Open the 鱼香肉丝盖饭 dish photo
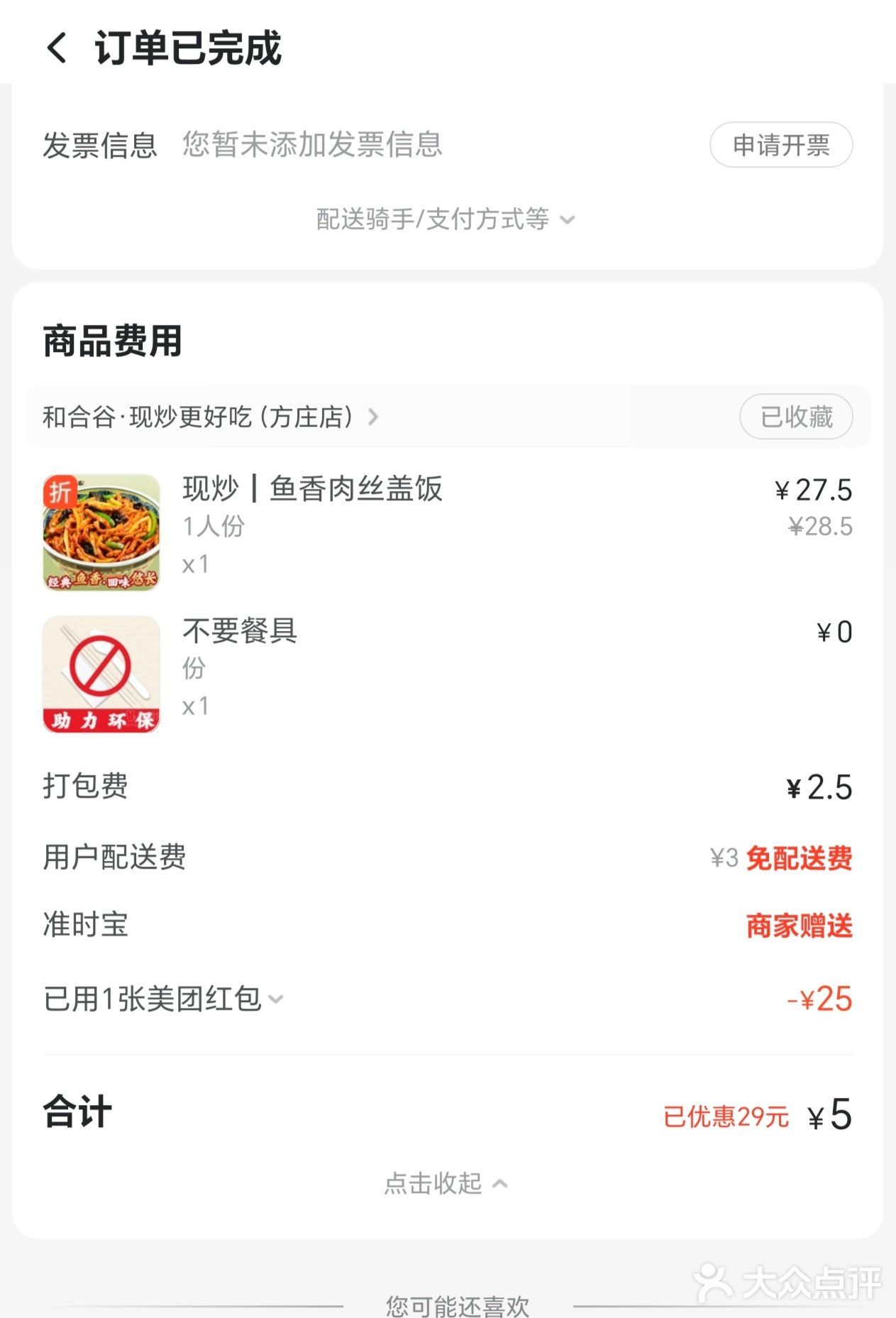 pyautogui.click(x=101, y=532)
